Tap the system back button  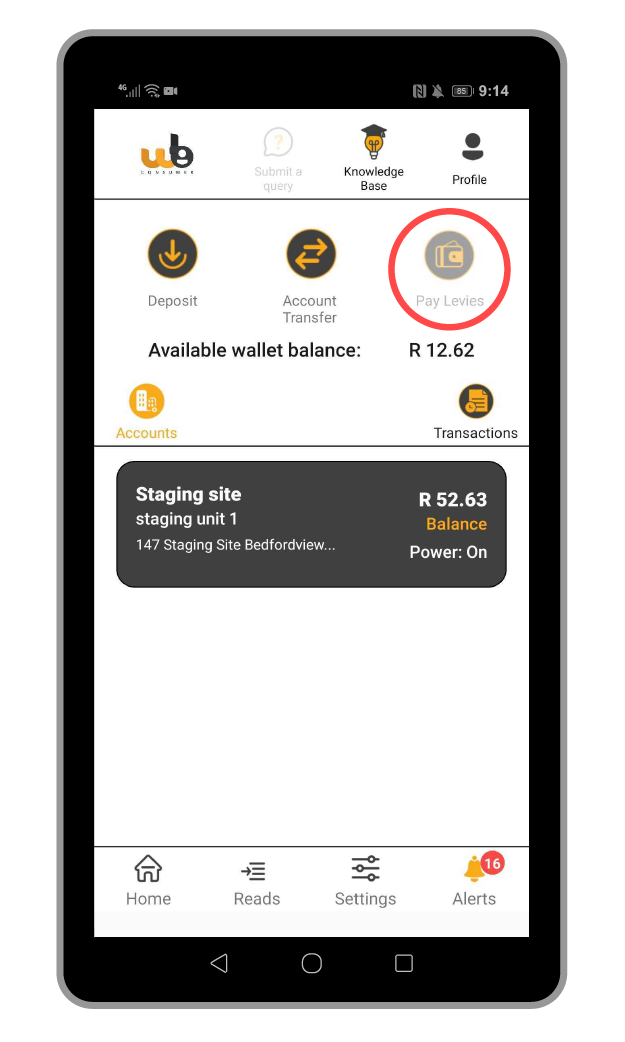pyautogui.click(x=219, y=963)
